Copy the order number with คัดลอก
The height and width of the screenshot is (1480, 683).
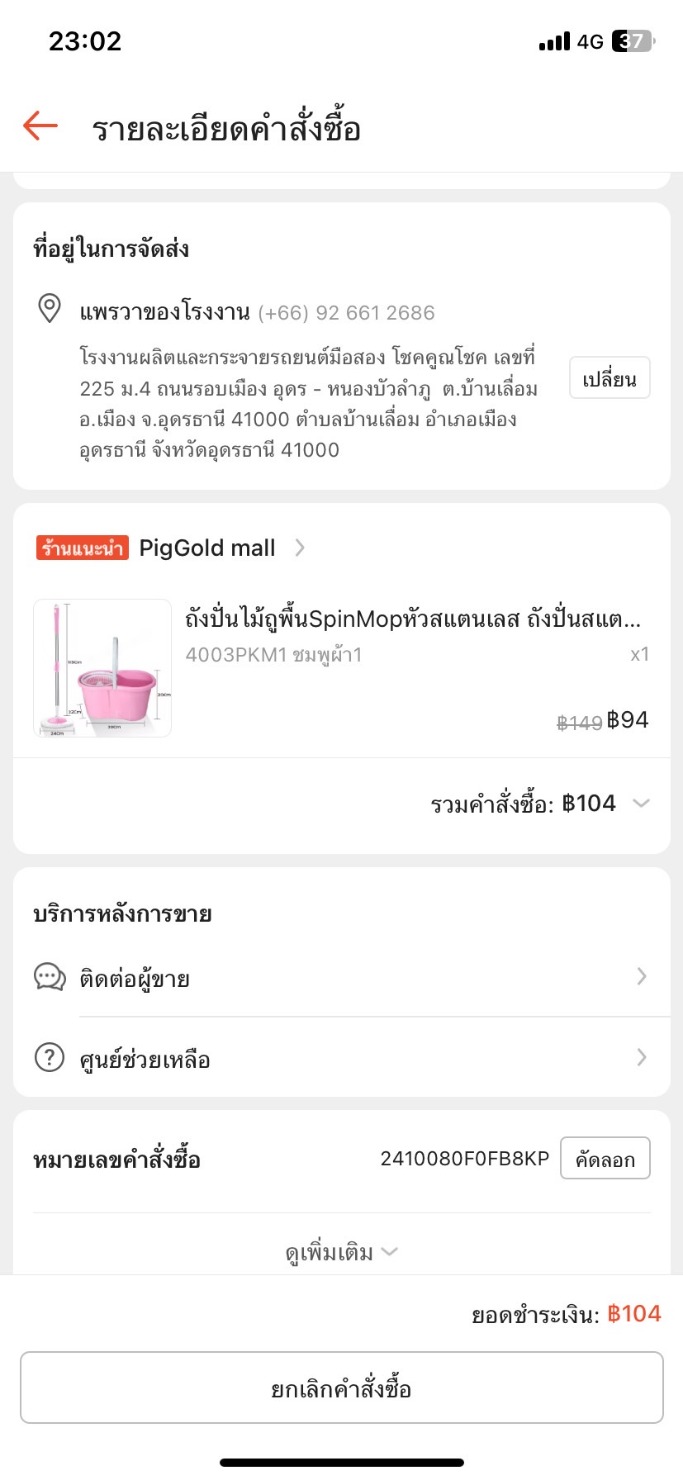click(604, 1159)
